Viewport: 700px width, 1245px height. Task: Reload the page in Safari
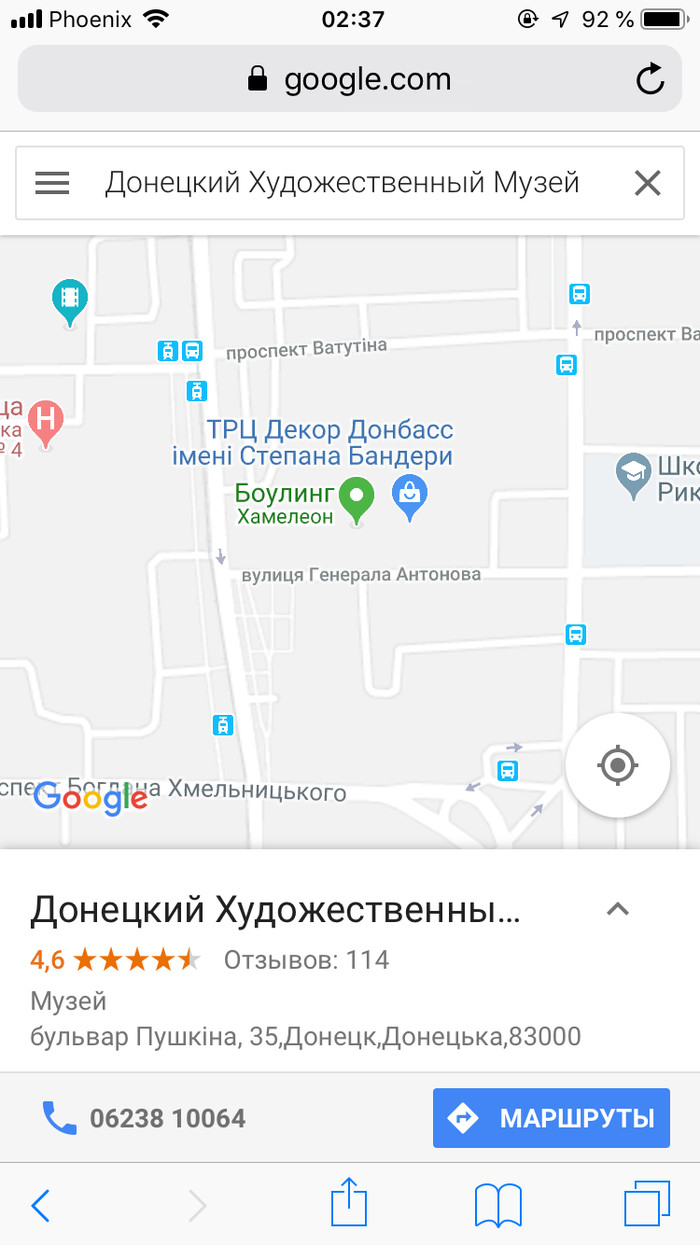point(650,79)
